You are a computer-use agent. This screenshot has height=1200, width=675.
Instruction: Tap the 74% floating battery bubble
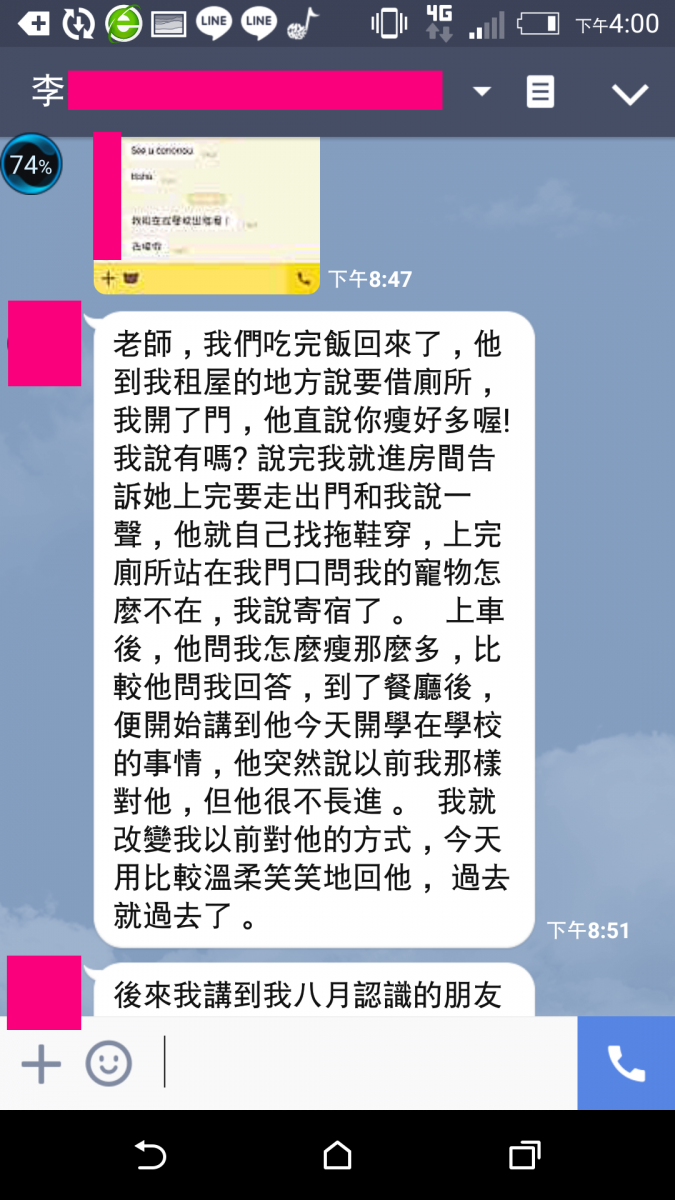point(31,165)
